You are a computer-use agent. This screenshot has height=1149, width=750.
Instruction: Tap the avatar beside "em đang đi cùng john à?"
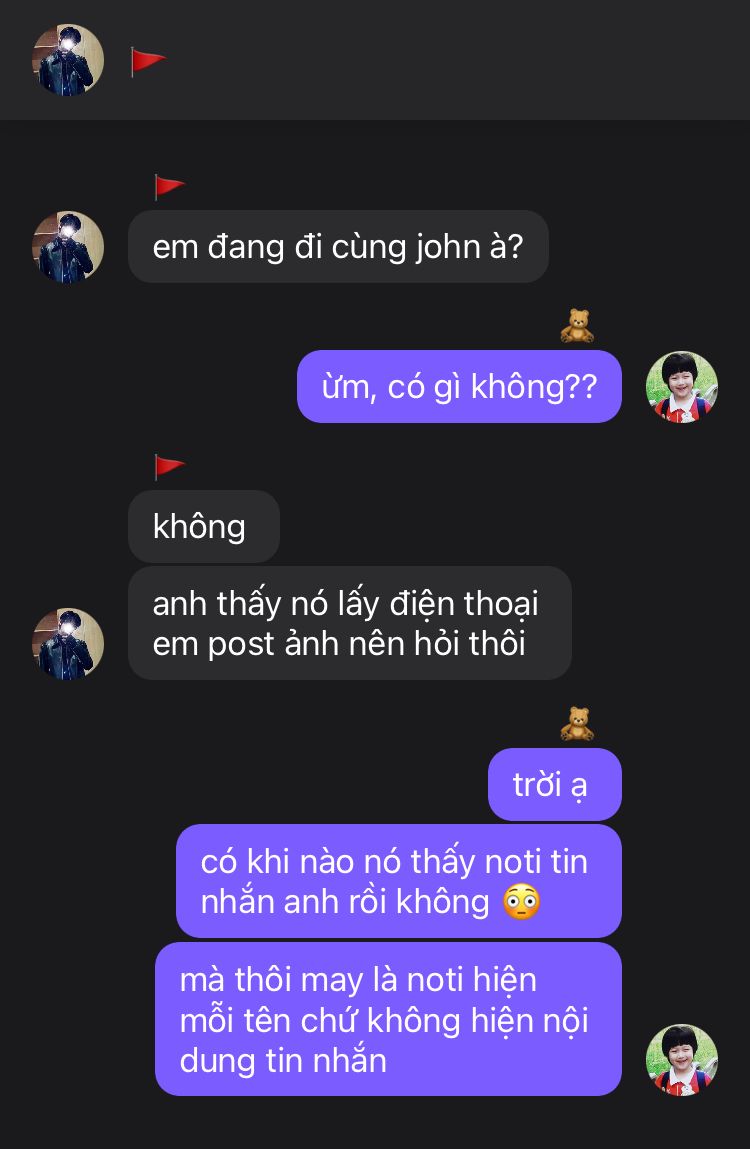point(68,247)
